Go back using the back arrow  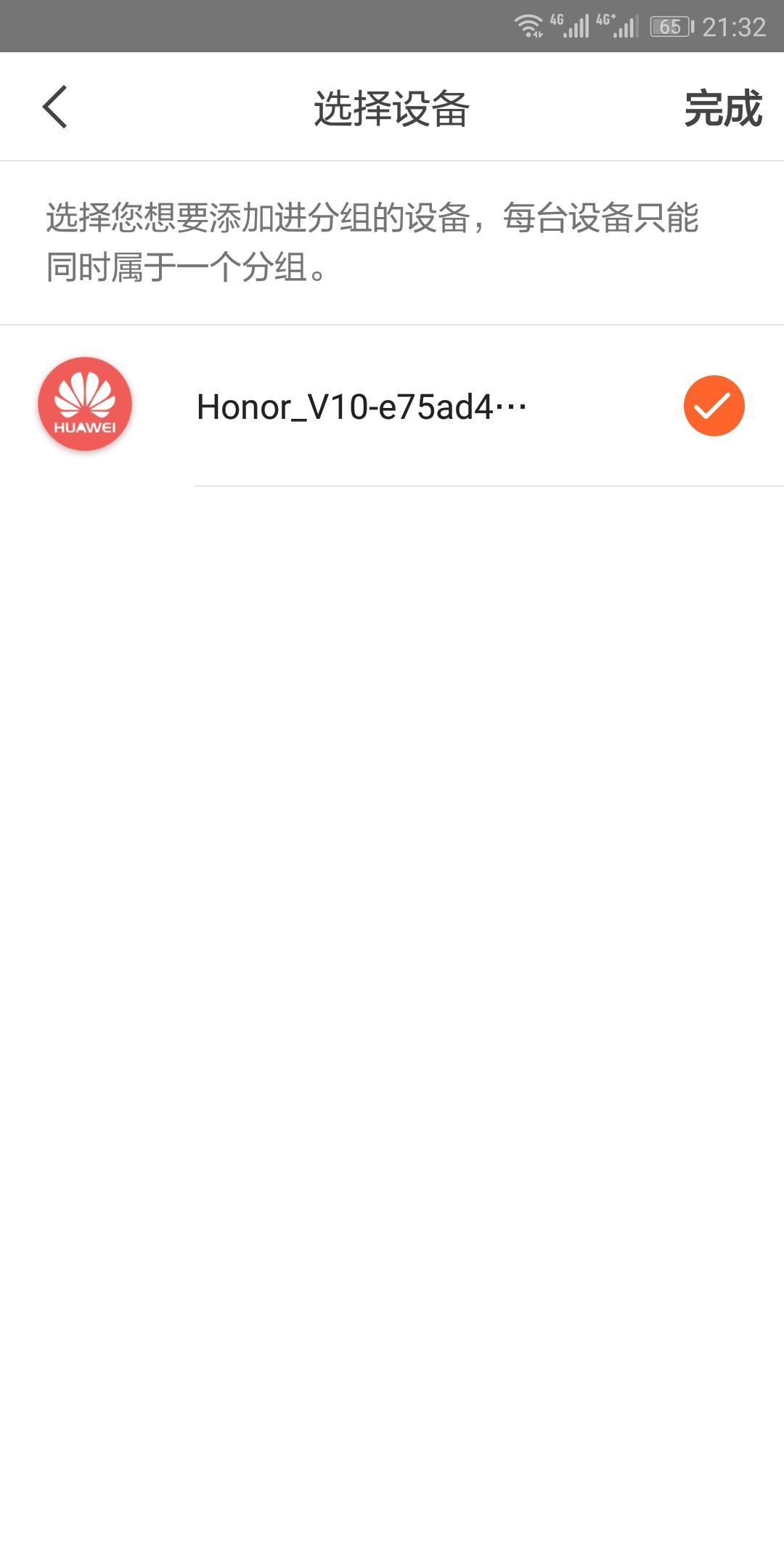pyautogui.click(x=55, y=107)
